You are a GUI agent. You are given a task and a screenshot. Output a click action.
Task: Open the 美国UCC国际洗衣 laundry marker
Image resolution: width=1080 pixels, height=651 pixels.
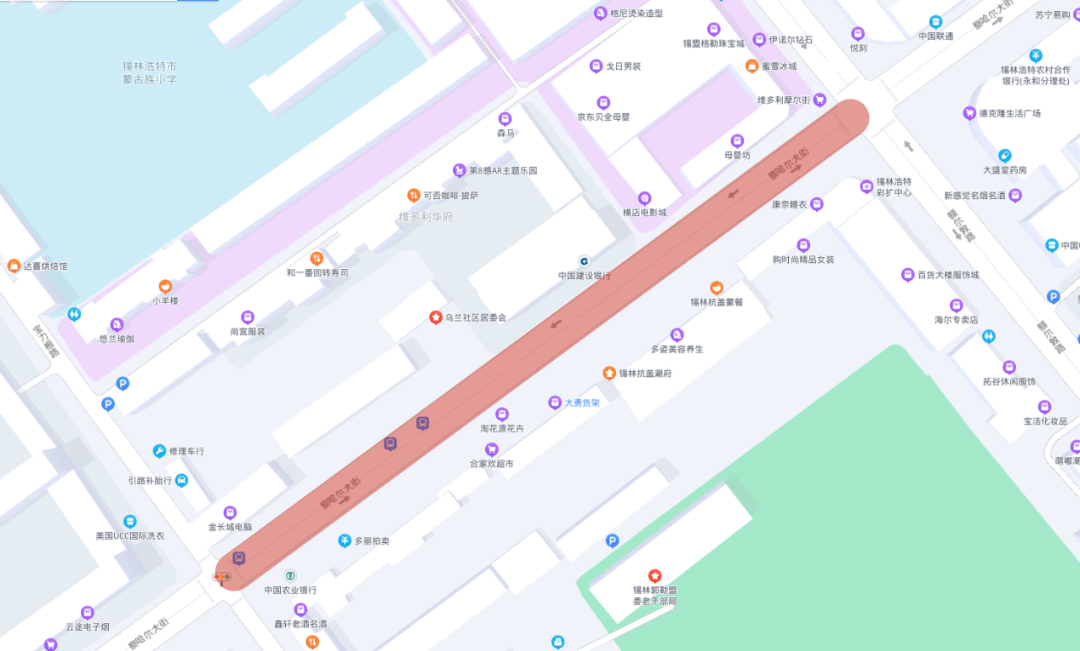click(130, 522)
